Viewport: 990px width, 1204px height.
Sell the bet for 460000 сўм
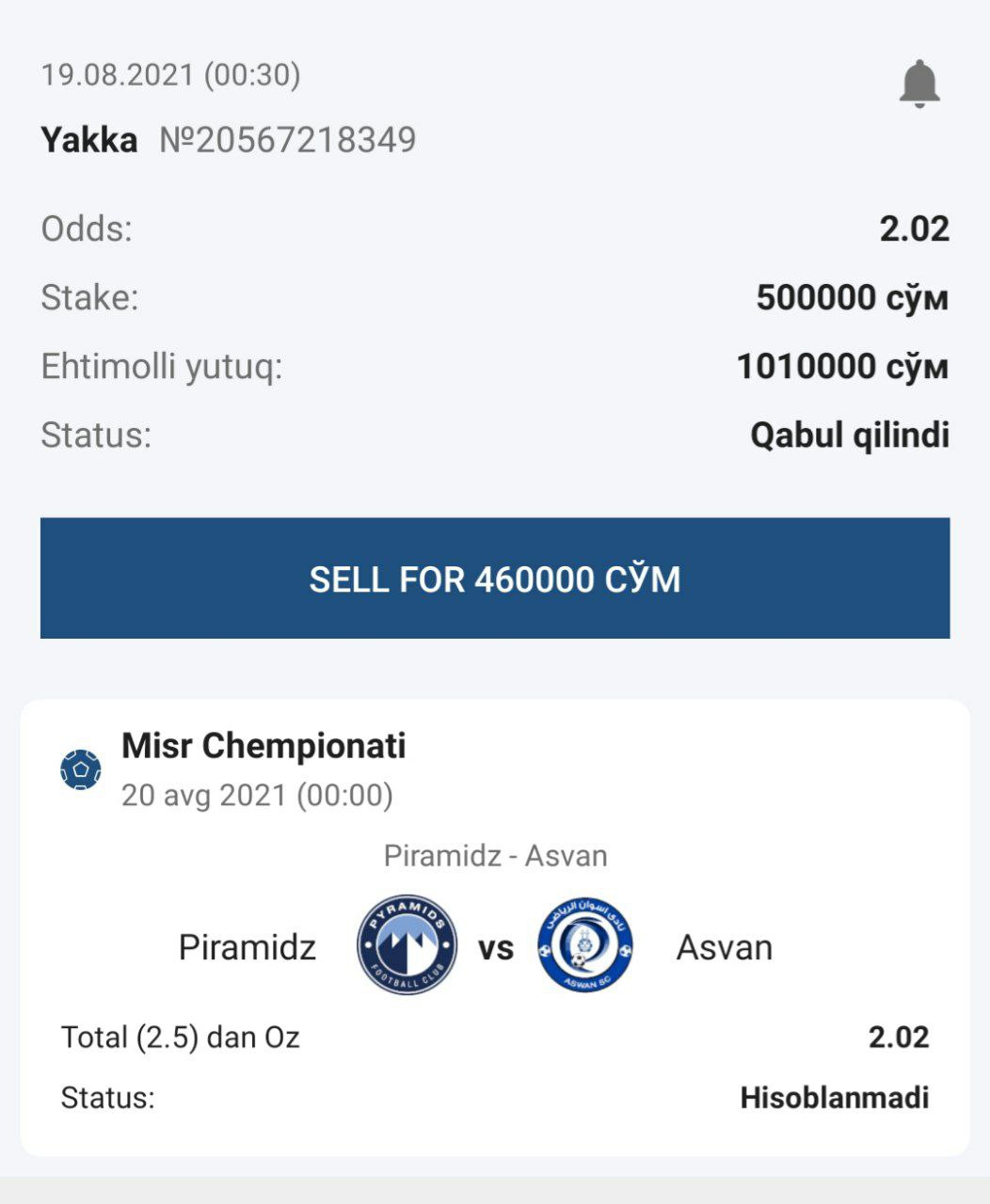point(495,578)
